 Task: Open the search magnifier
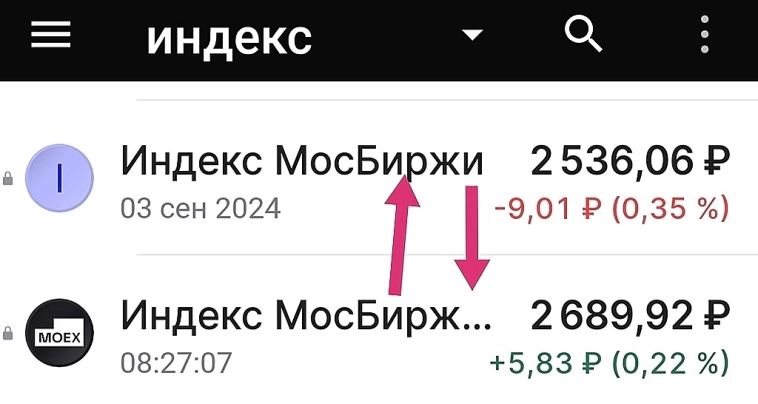click(583, 35)
